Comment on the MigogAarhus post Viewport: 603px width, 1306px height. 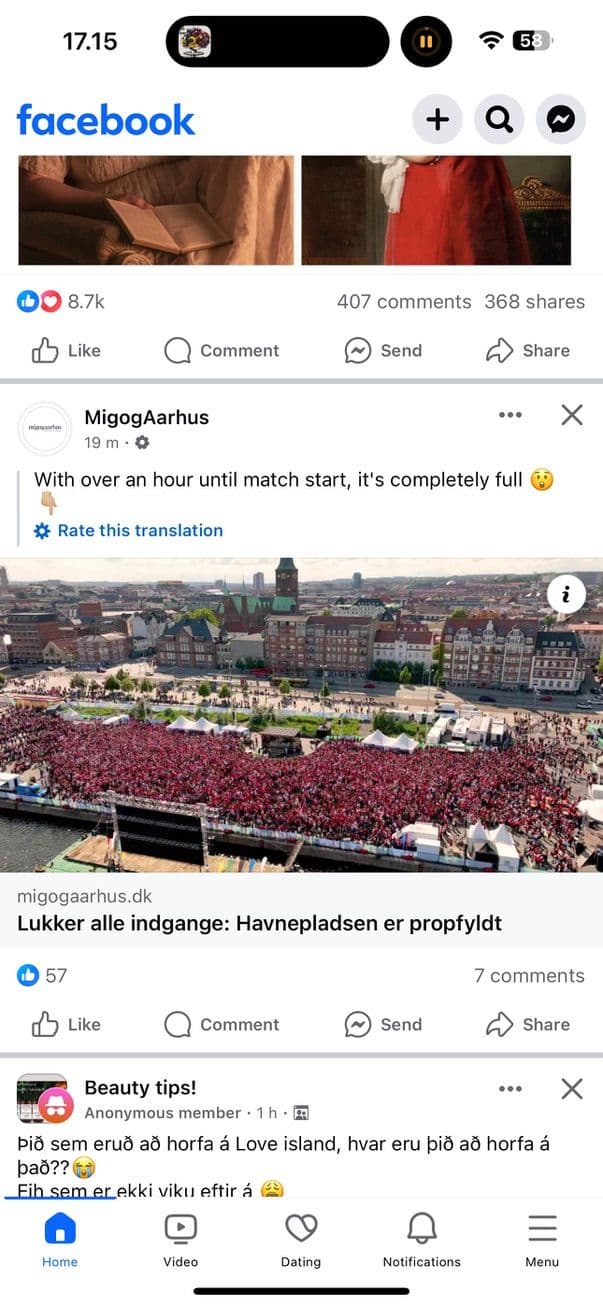point(221,1024)
